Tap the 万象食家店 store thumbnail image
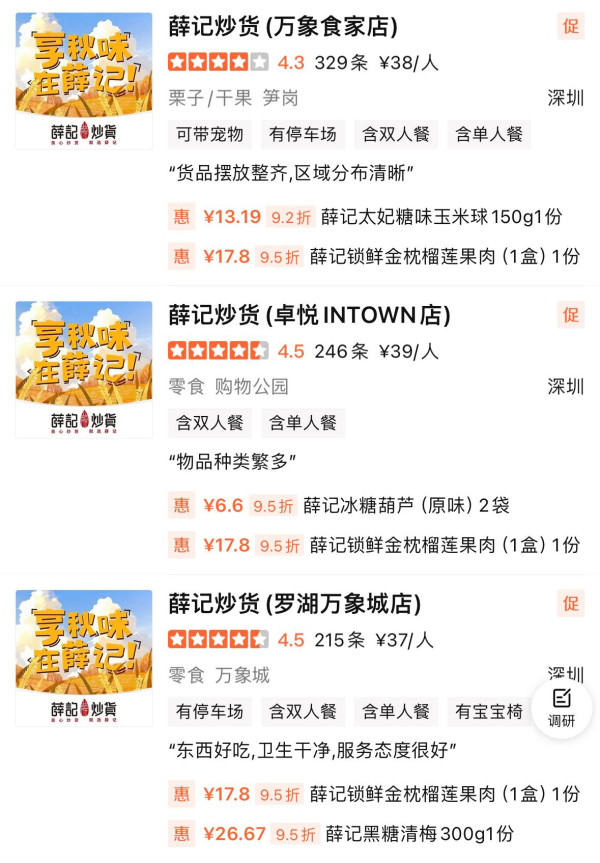This screenshot has height=863, width=600. pyautogui.click(x=84, y=81)
